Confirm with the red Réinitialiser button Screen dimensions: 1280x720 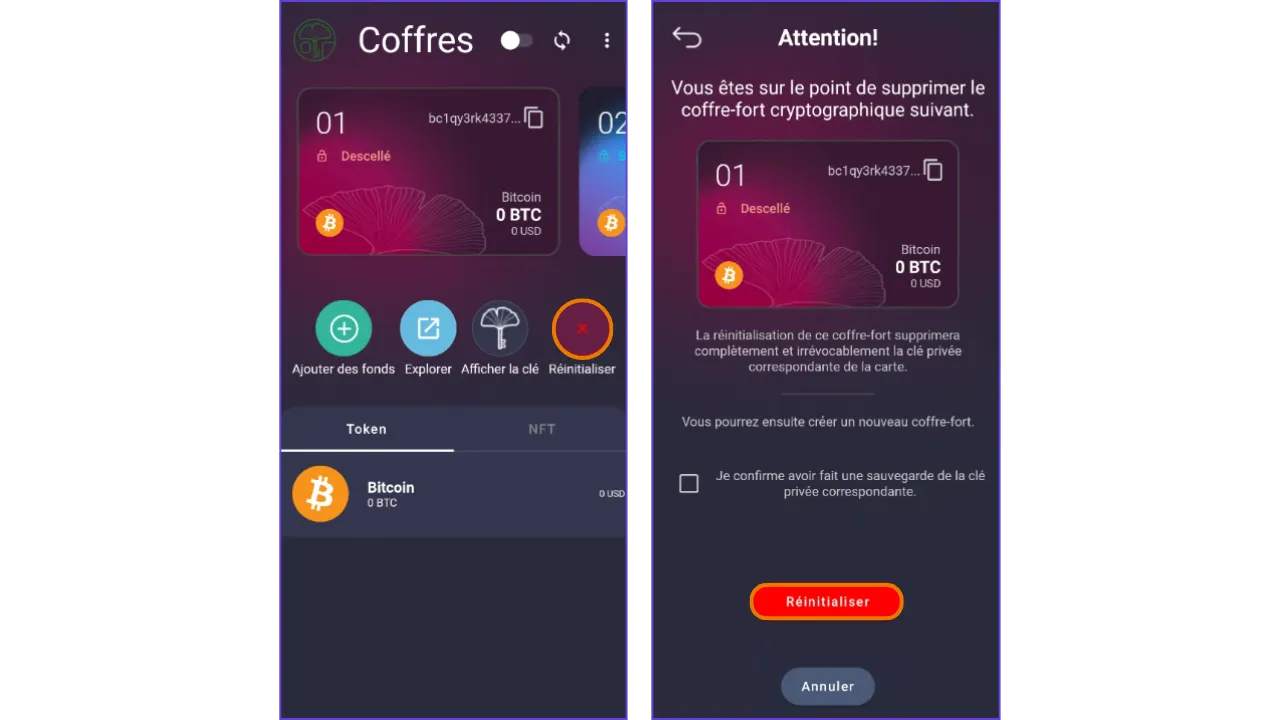click(x=826, y=602)
